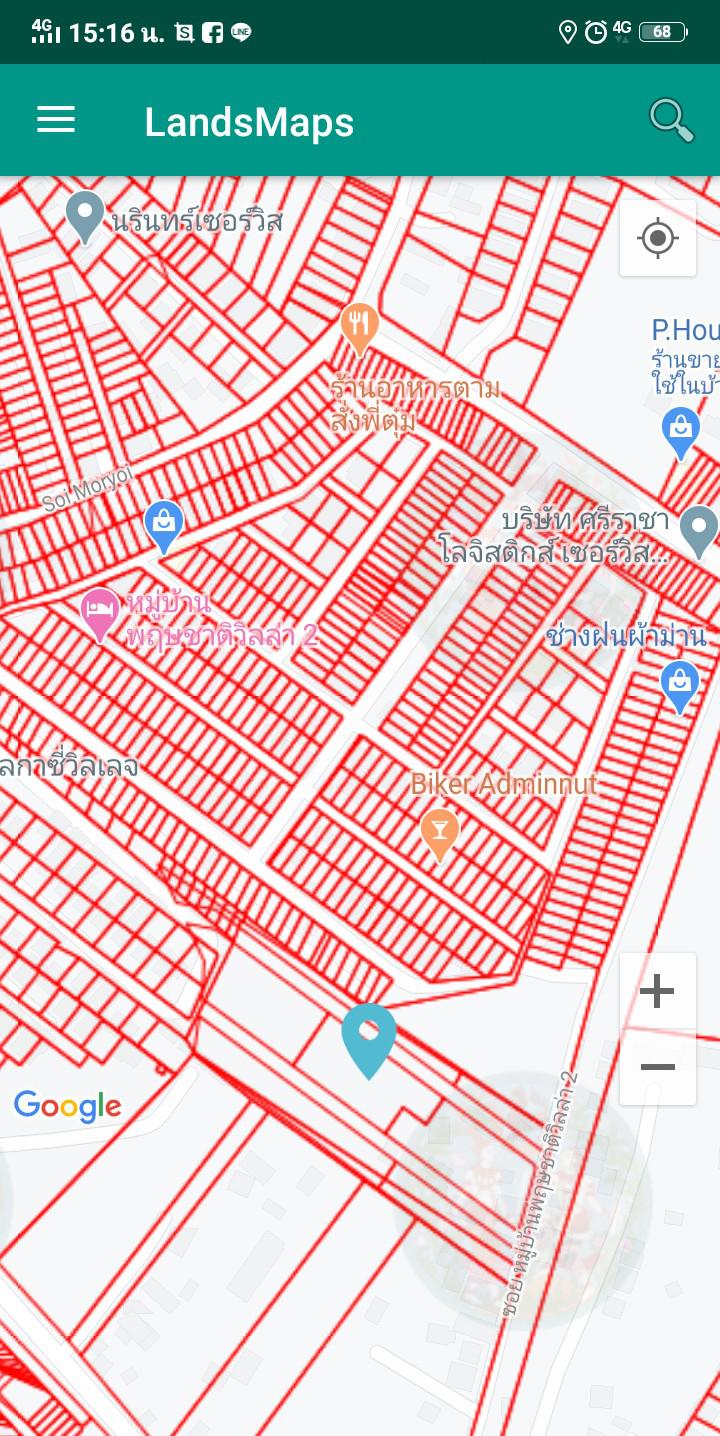Open the บริษัท ศรีราชา โลจิสติกส์ marker

point(699,531)
